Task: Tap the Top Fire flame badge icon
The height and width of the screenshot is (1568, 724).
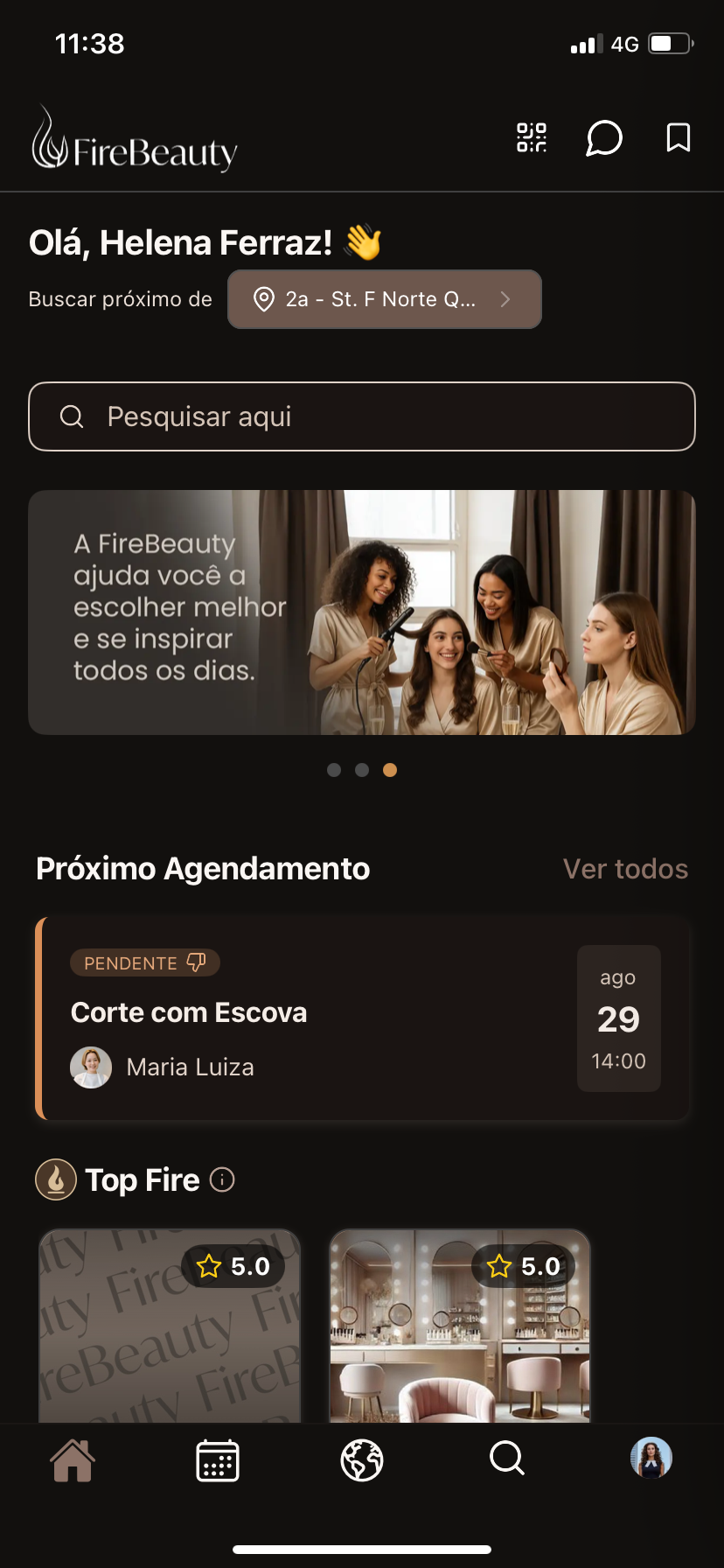Action: [x=55, y=1179]
